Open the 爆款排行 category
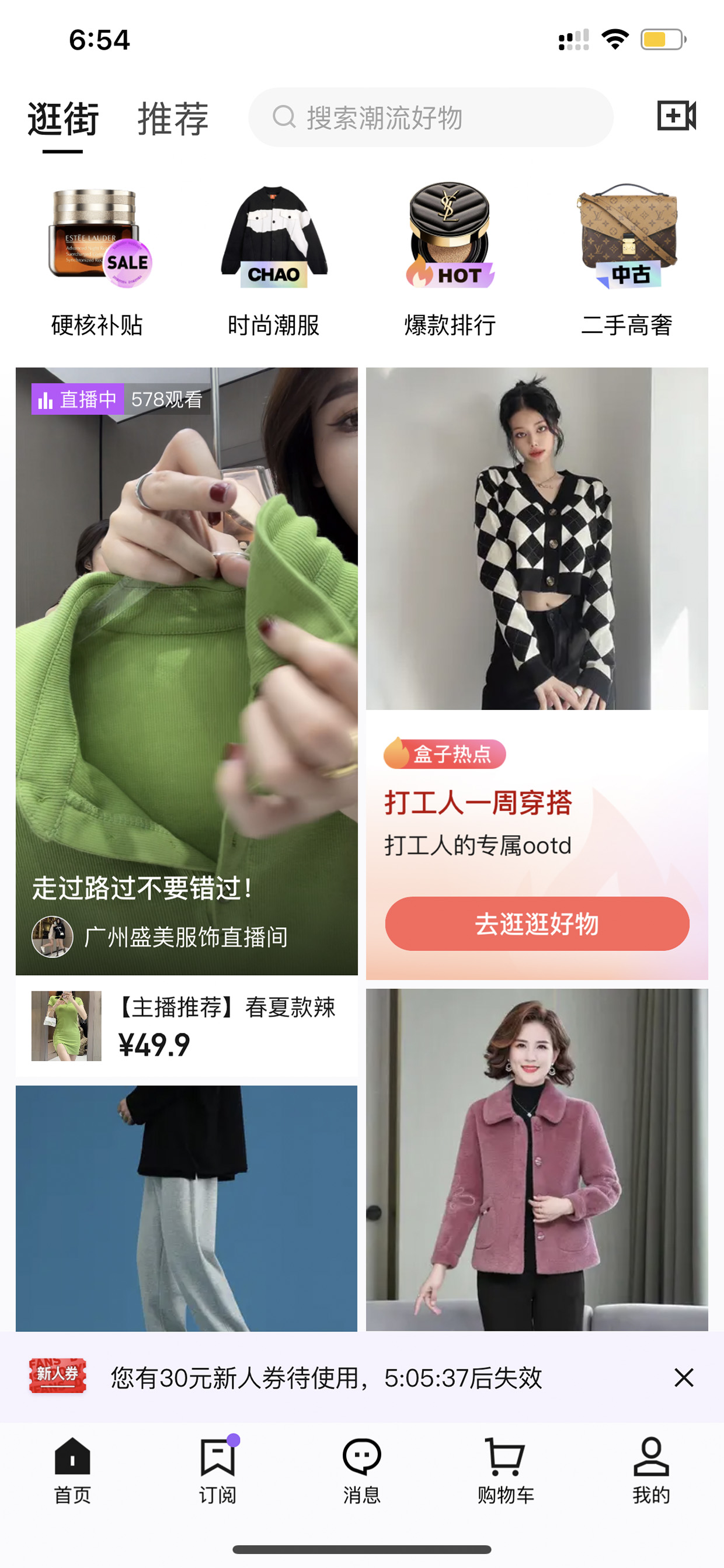 450,261
